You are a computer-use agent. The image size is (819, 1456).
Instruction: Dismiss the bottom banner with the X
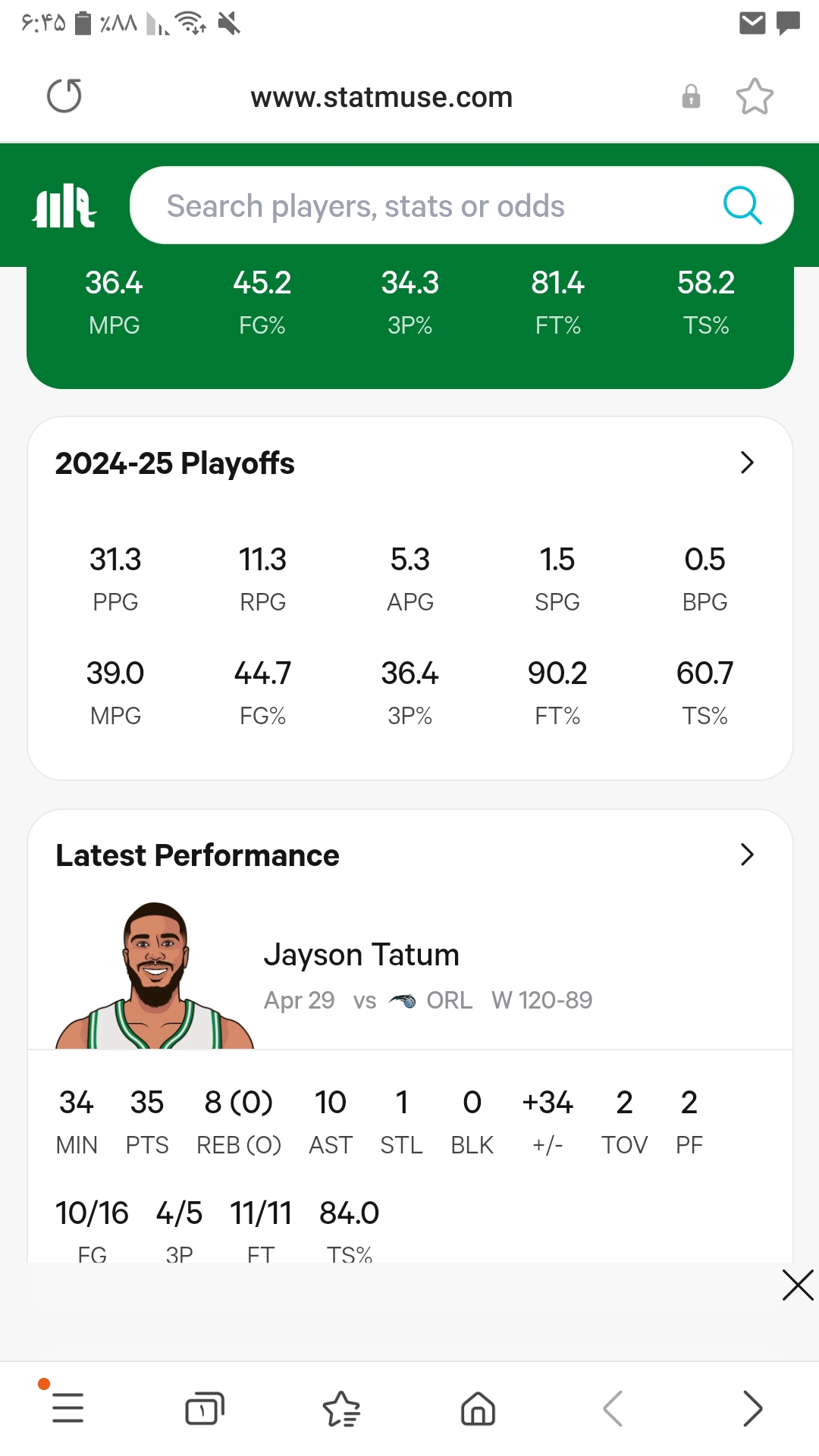798,1285
